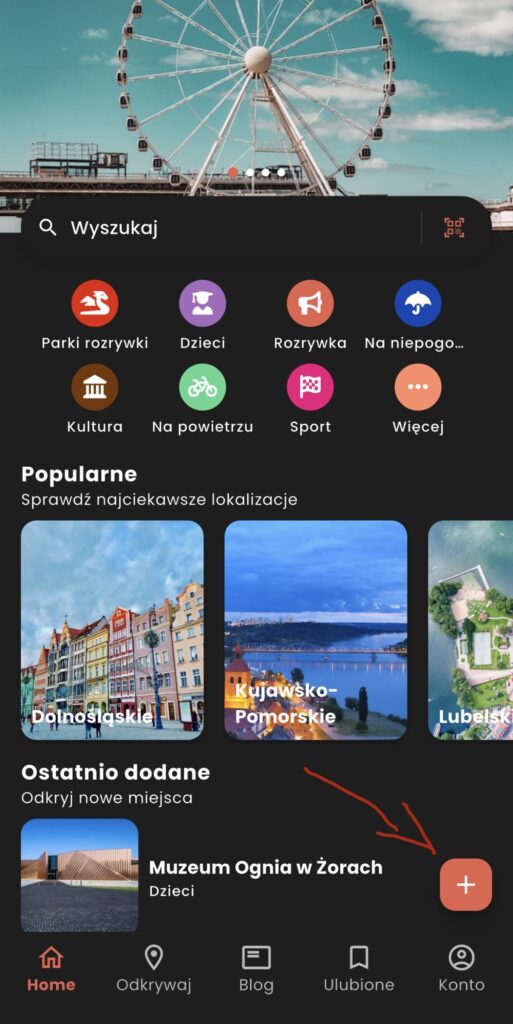Switch to the Konto tab
This screenshot has height=1024, width=513.
click(x=461, y=970)
